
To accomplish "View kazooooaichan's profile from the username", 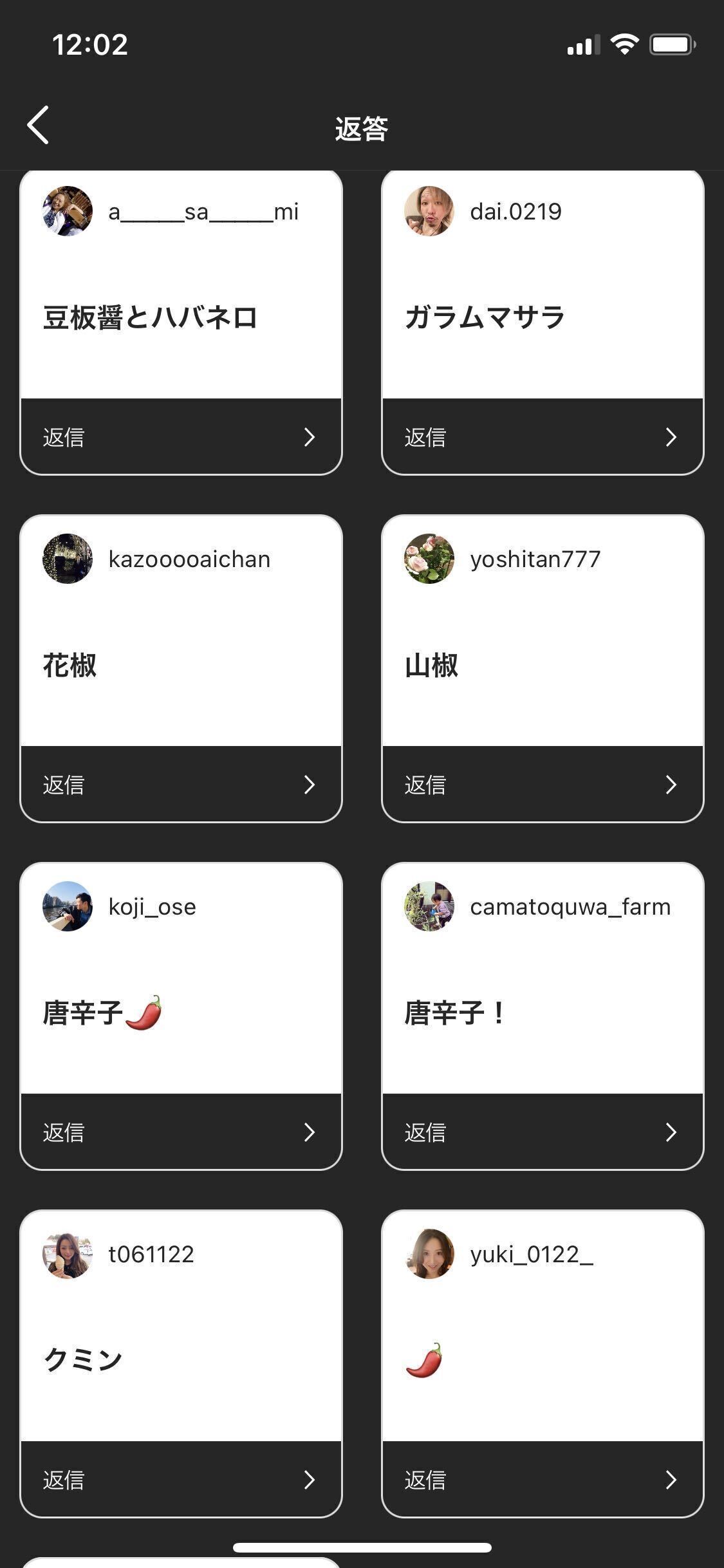I will [189, 559].
